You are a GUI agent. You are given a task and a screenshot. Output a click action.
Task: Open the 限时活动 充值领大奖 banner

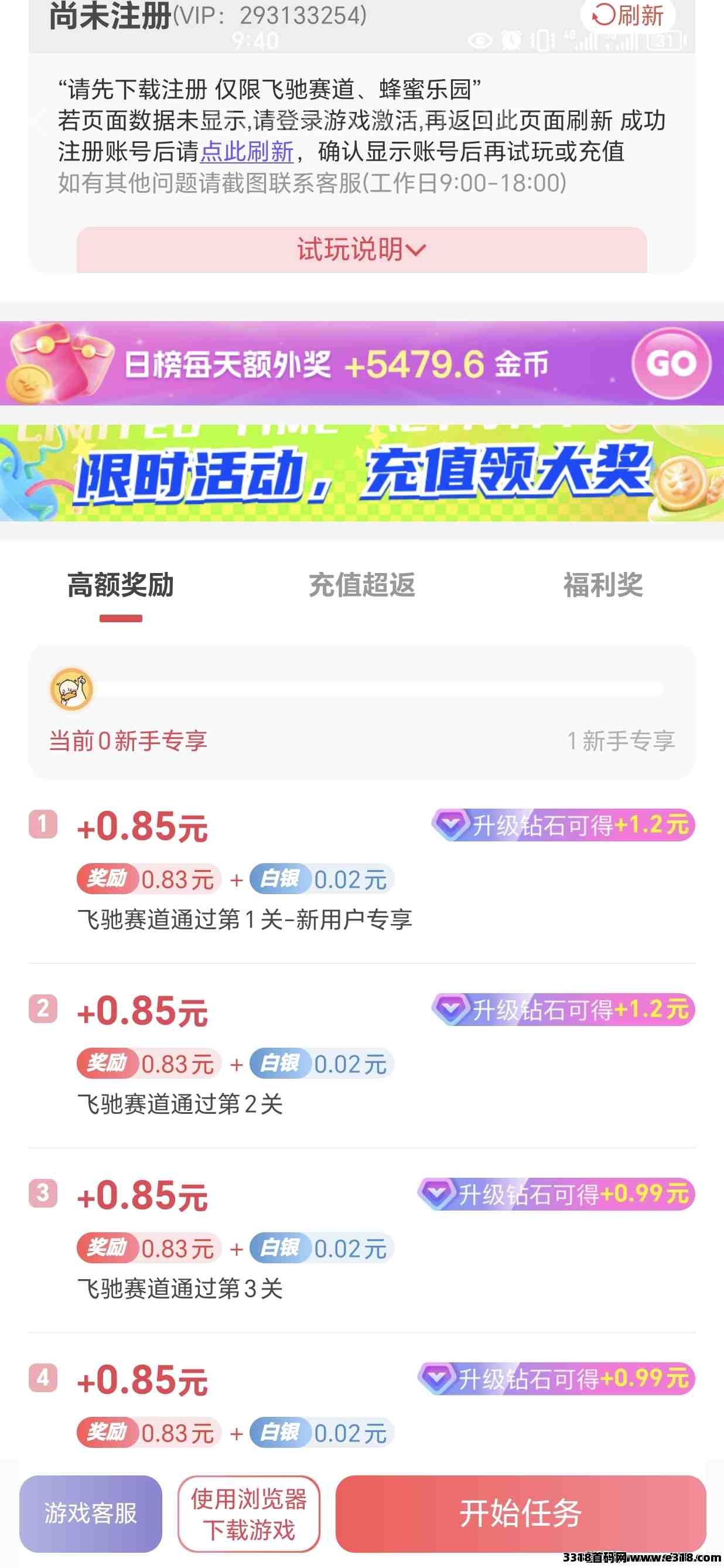pyautogui.click(x=362, y=473)
